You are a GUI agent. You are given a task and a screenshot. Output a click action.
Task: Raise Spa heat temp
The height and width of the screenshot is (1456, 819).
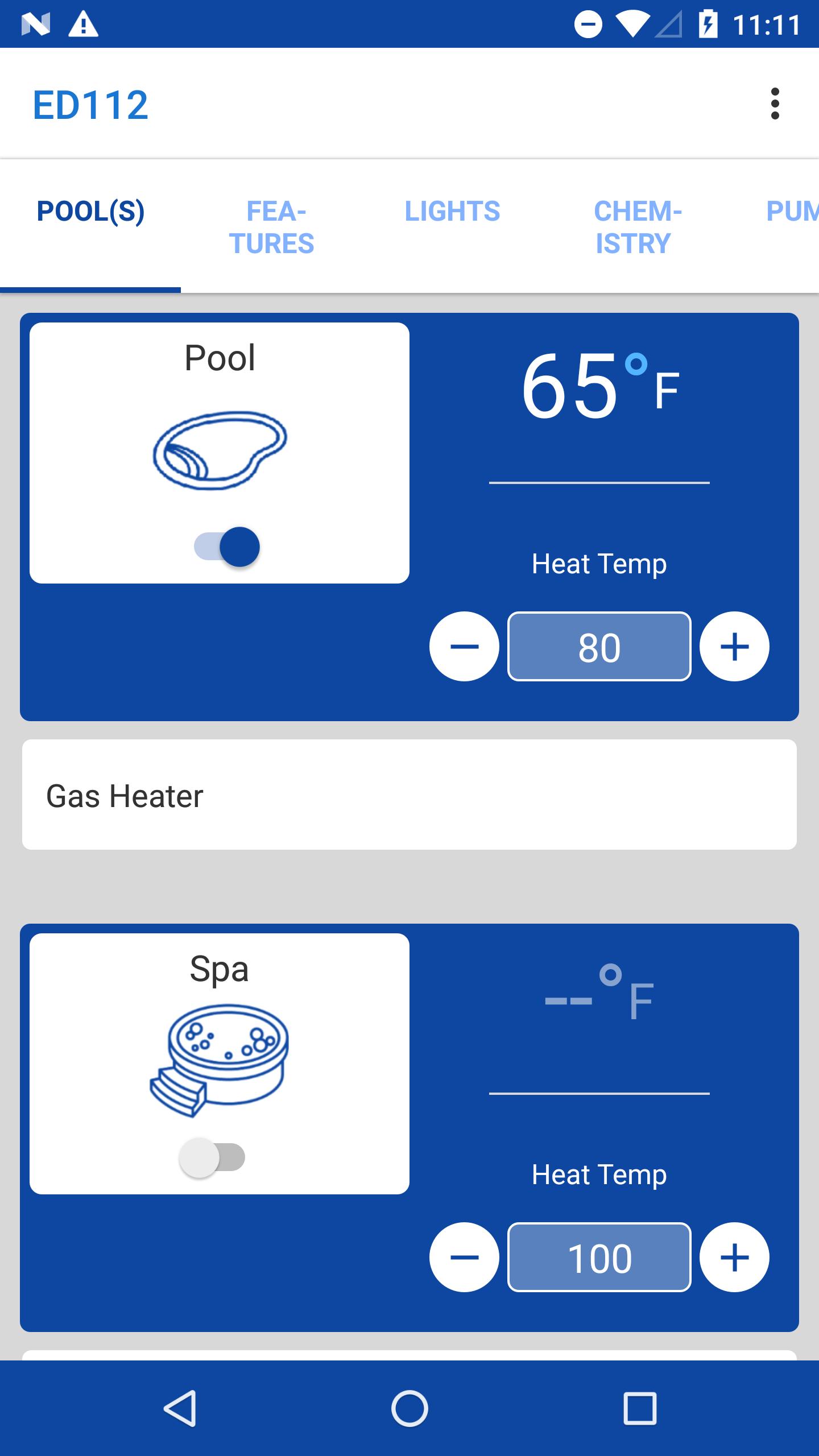click(734, 1258)
